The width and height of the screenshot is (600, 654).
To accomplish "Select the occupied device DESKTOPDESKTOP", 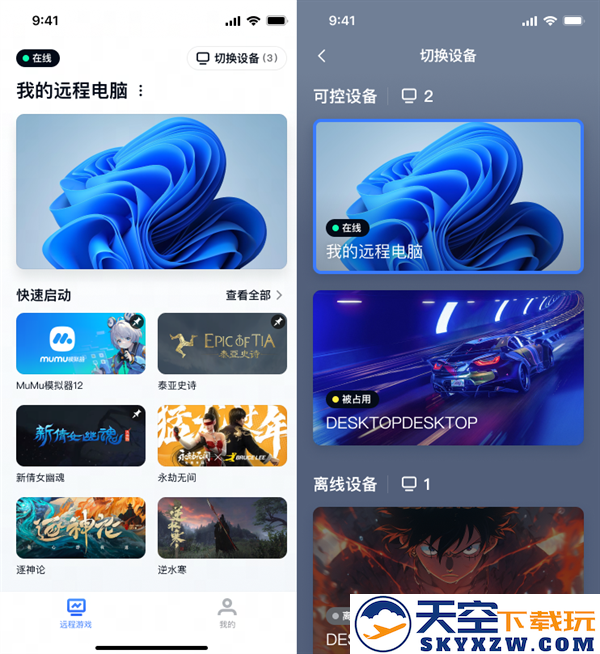I will [448, 368].
